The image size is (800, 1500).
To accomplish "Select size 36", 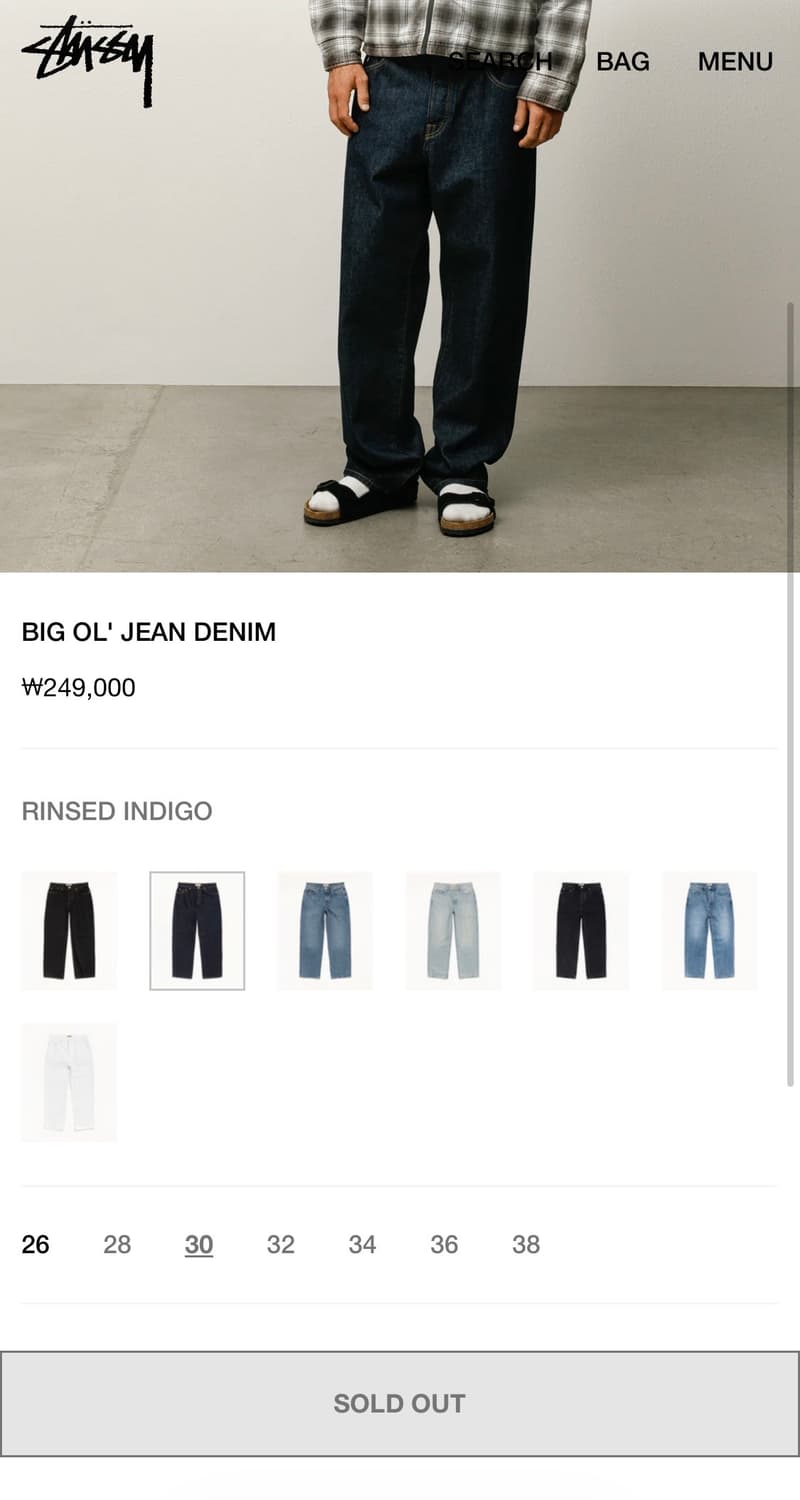I will [445, 1245].
